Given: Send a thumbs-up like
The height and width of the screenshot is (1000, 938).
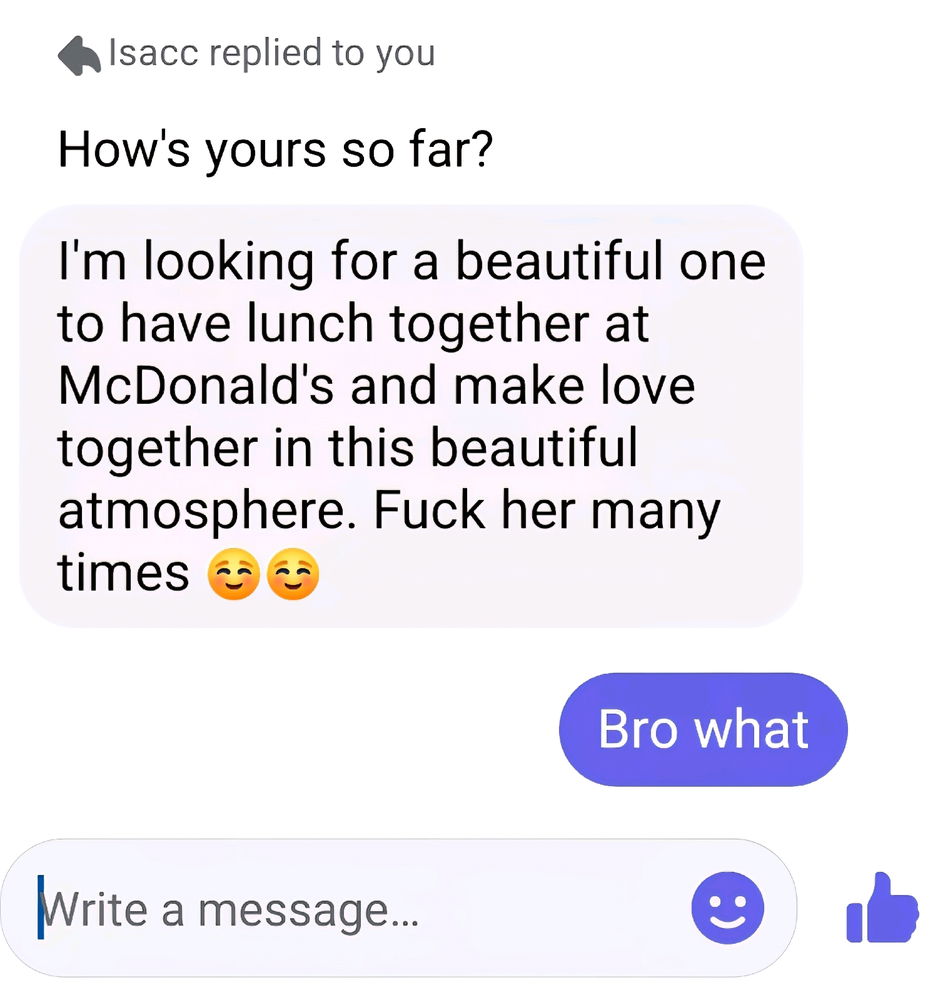Looking at the screenshot, I should 881,909.
